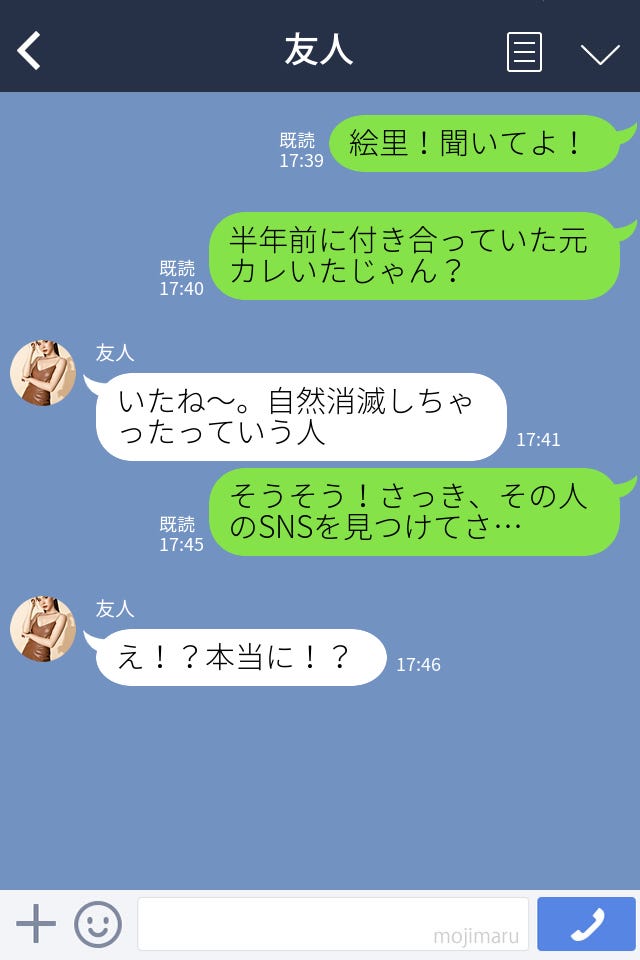This screenshot has width=640, height=960.
Task: Expand the chat options chevron
Action: (x=600, y=53)
